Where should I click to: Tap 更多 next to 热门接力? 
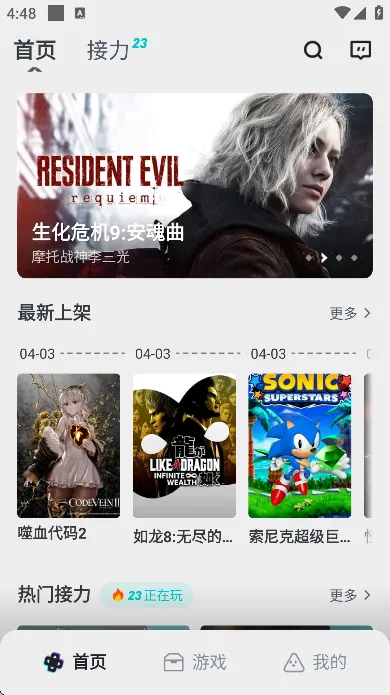point(350,595)
